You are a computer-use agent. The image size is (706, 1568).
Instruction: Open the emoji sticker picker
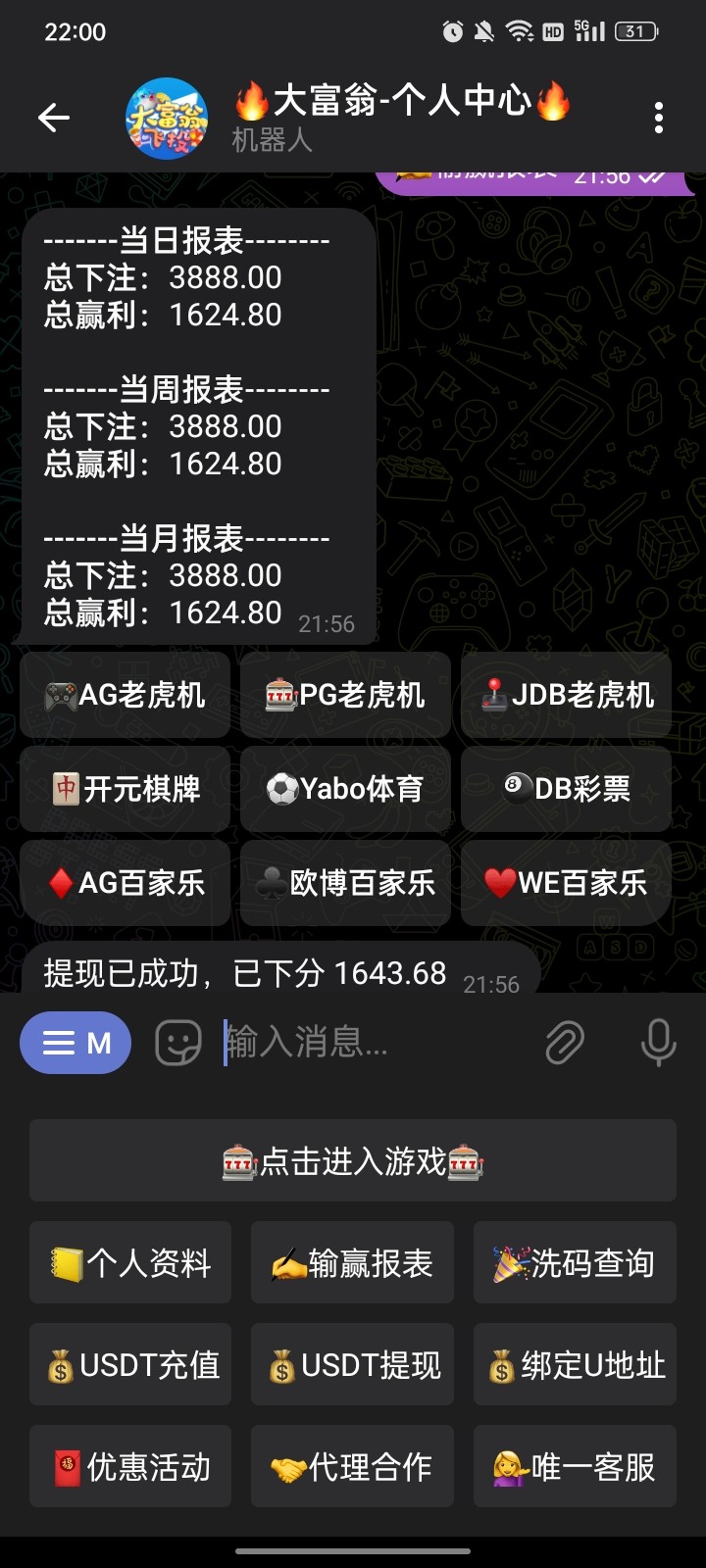pyautogui.click(x=178, y=1043)
